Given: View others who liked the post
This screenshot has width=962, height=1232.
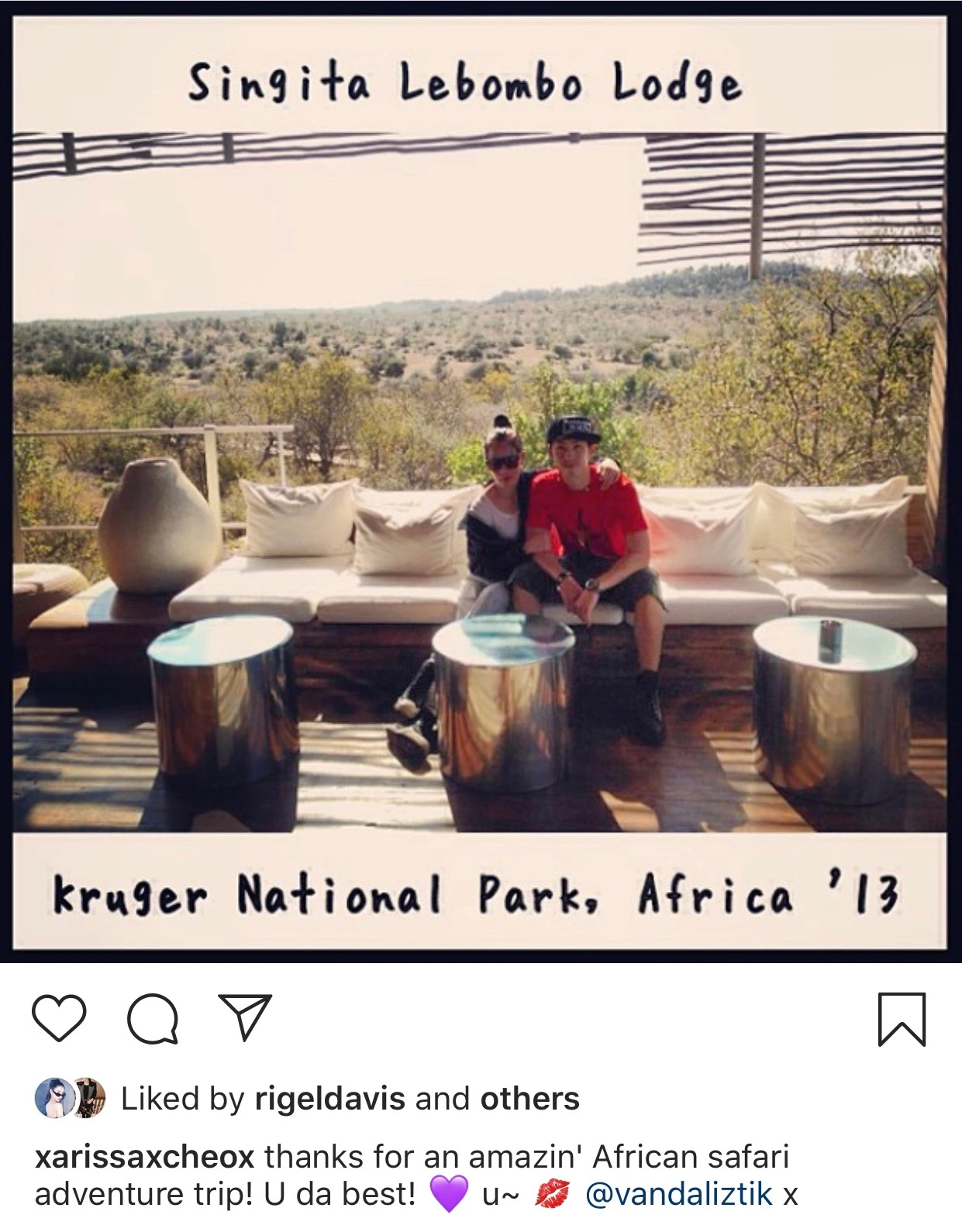Looking at the screenshot, I should [529, 1099].
